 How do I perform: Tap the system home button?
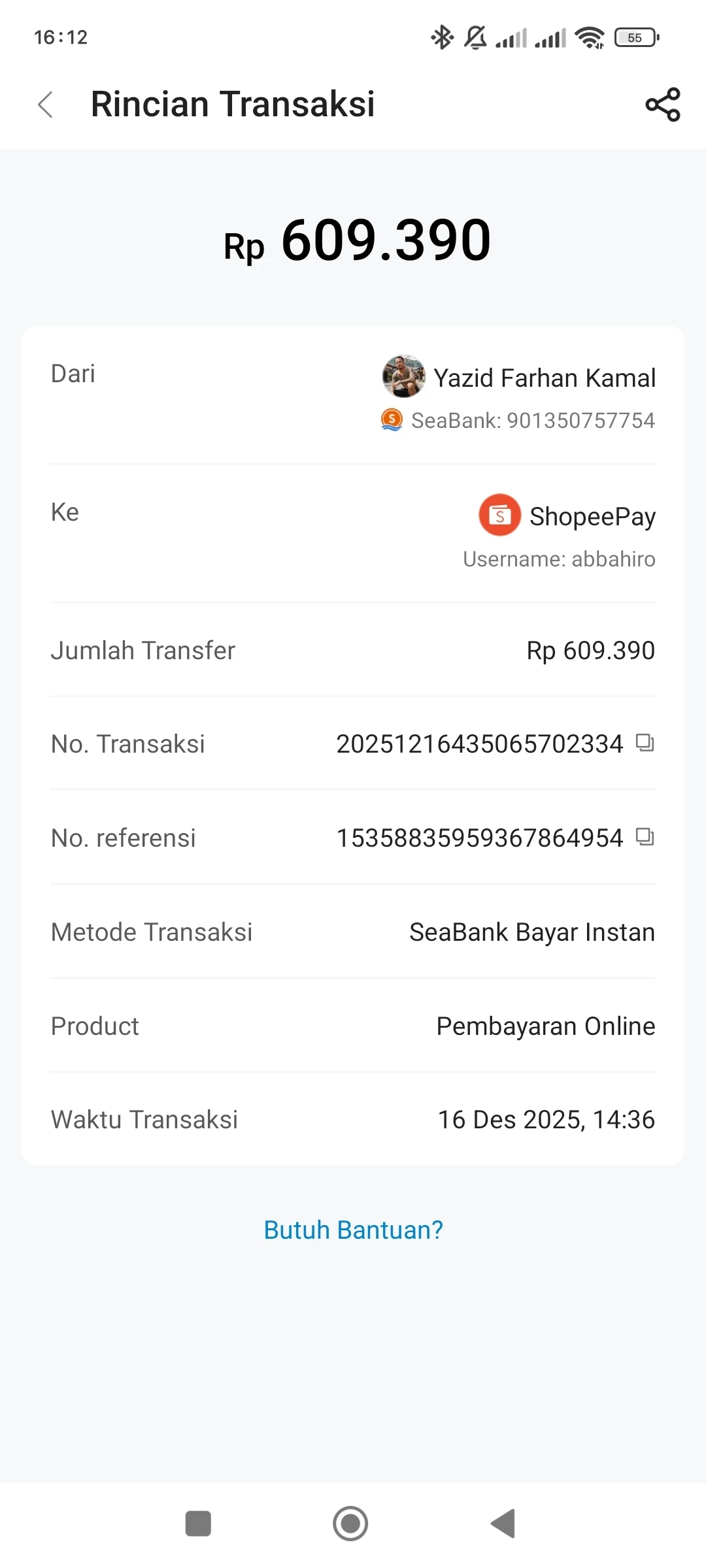[350, 1524]
